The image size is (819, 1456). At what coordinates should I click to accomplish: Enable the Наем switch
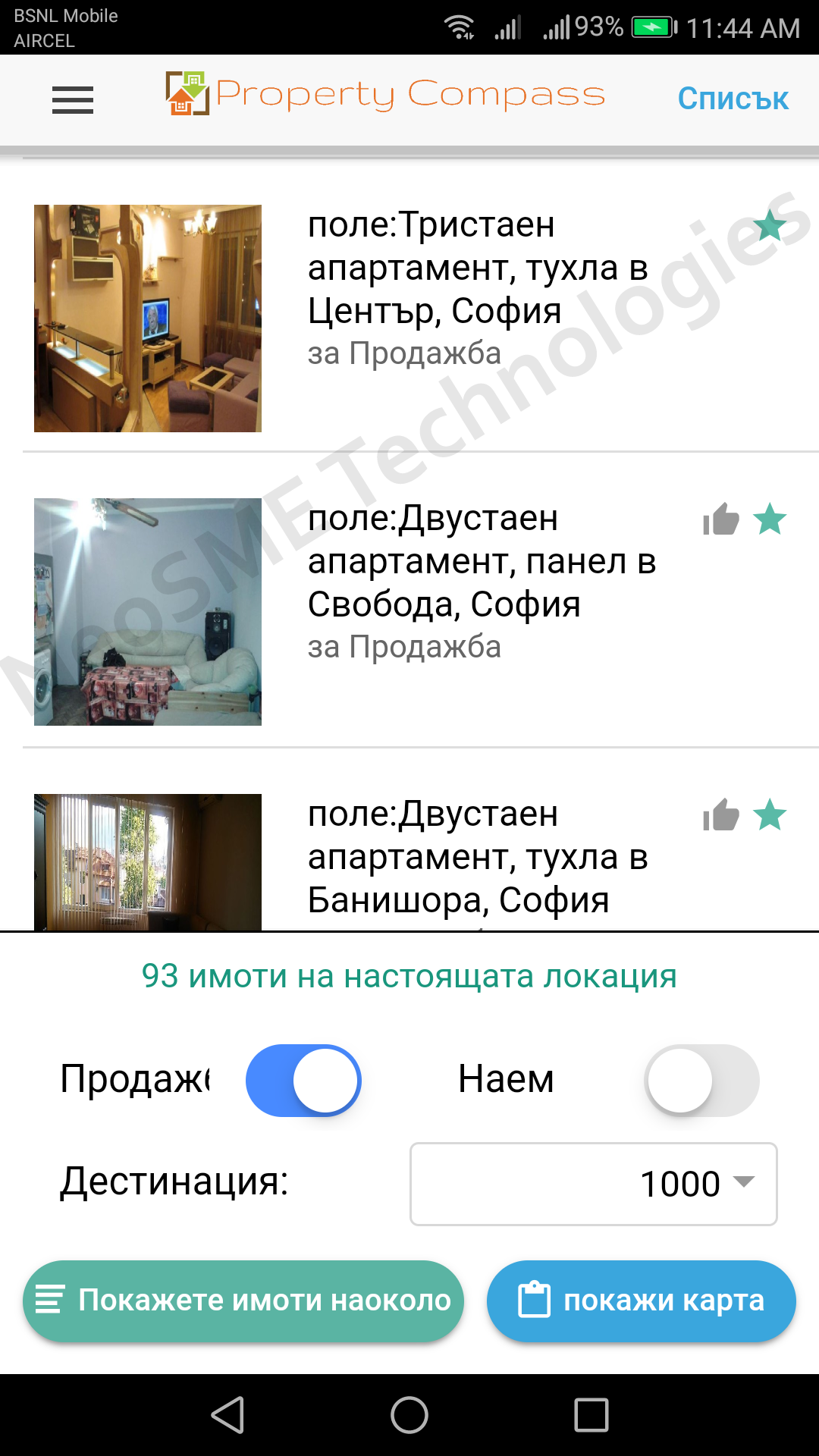[701, 1081]
